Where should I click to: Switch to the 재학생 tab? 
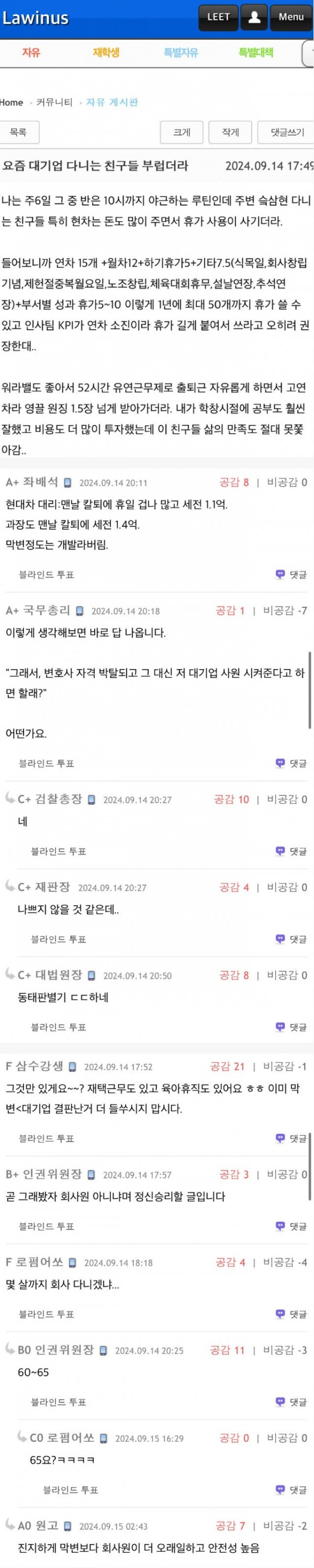click(x=106, y=52)
